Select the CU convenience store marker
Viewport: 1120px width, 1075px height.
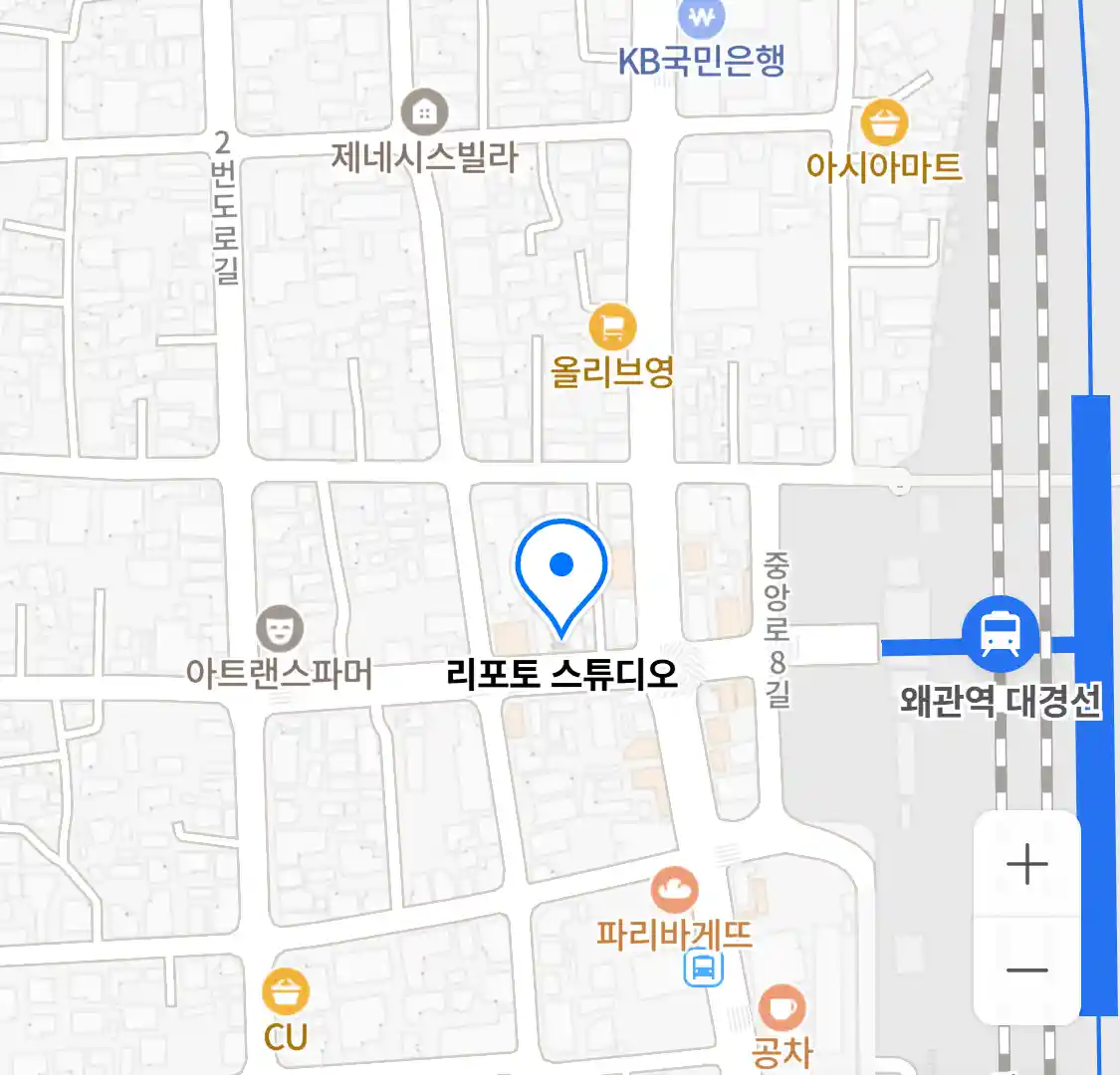click(286, 992)
